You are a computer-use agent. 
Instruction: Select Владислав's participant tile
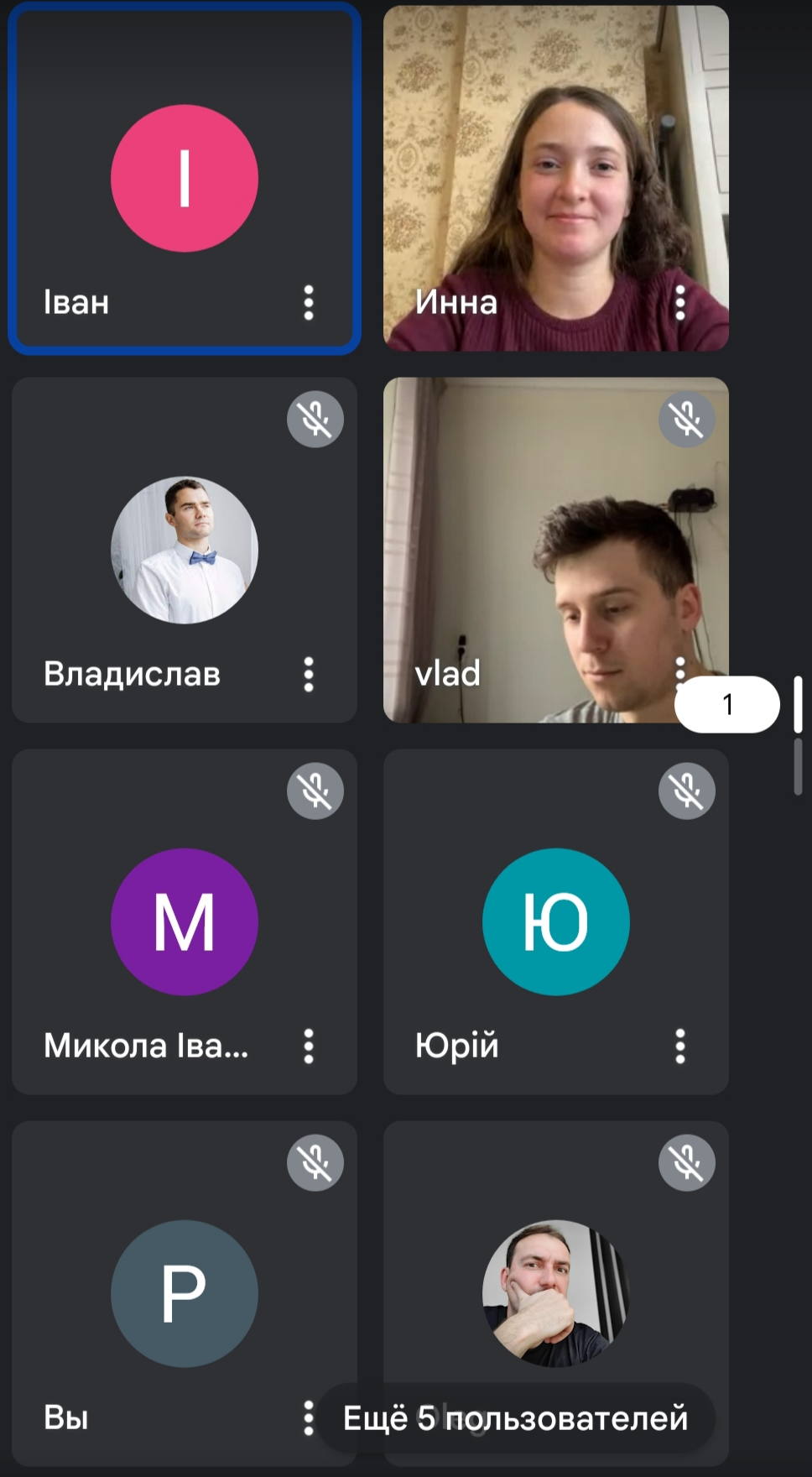point(185,550)
